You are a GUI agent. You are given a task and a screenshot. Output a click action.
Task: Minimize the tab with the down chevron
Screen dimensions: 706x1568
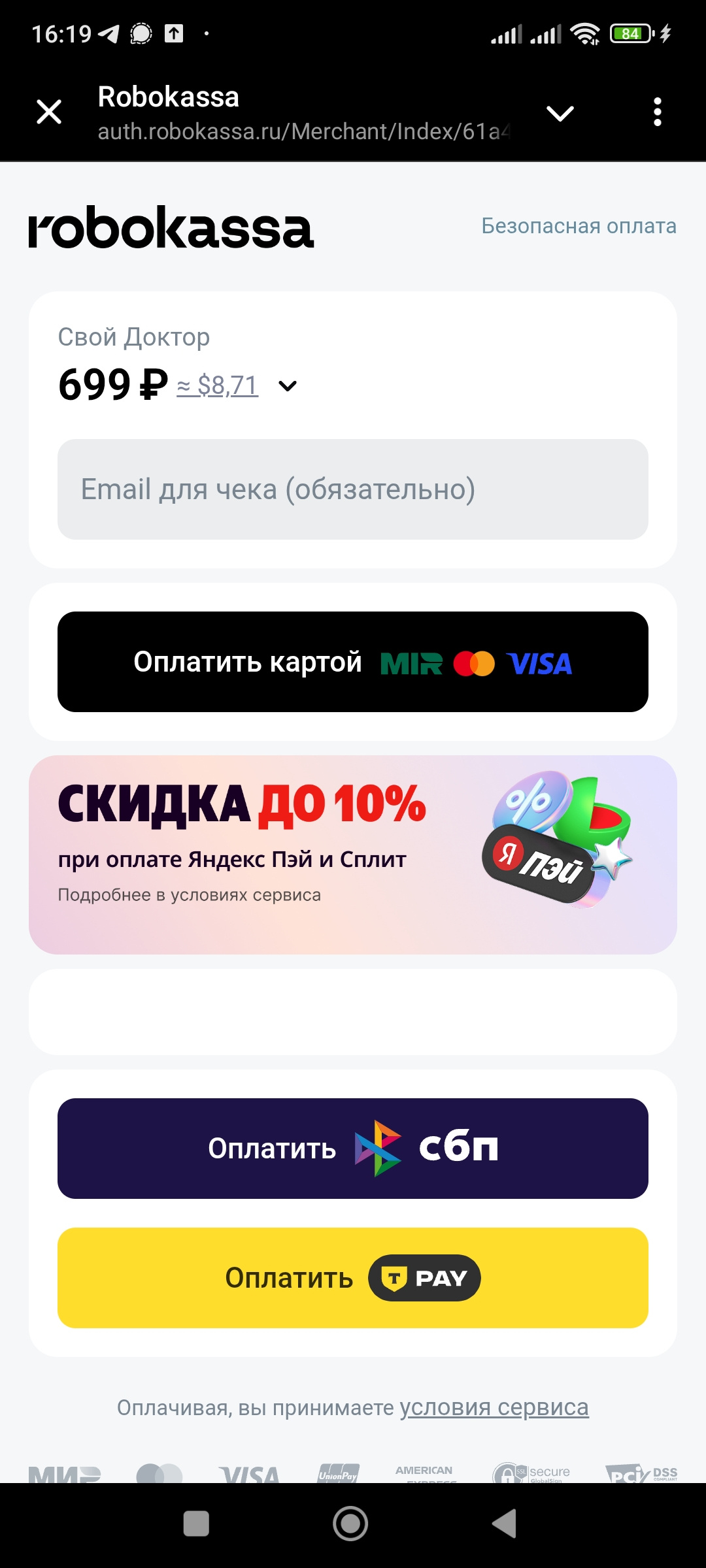pos(560,113)
